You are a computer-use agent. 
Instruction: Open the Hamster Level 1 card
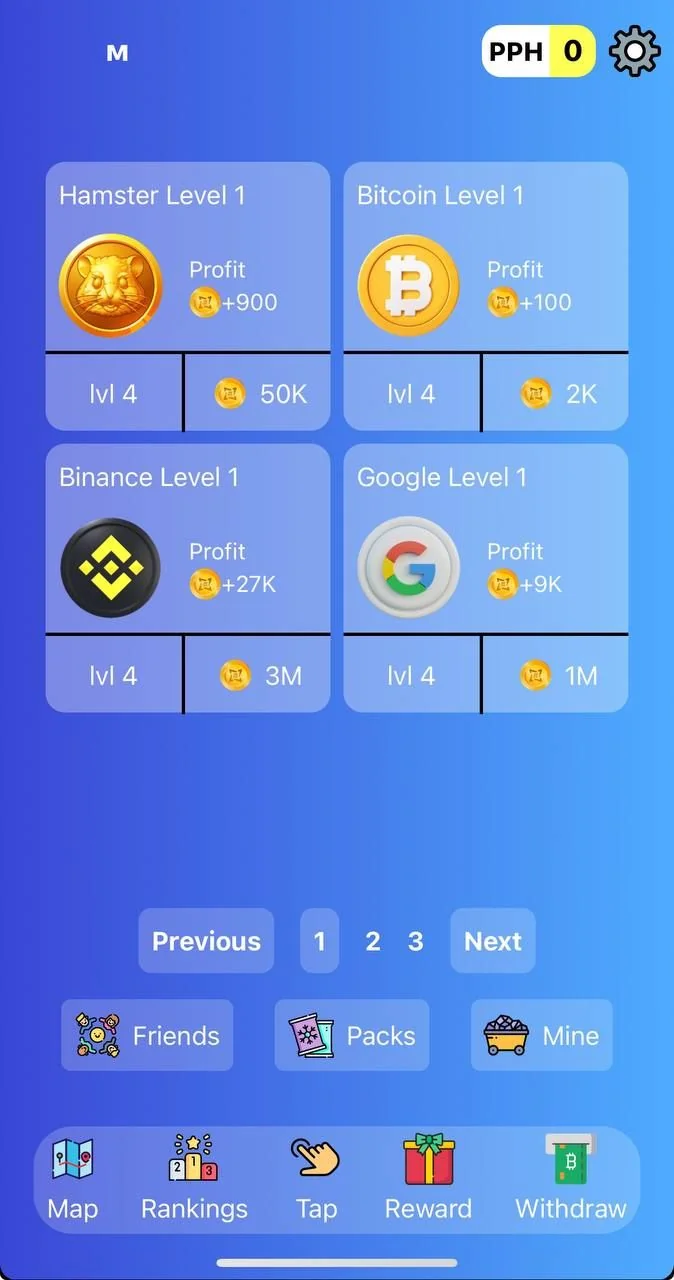(188, 296)
